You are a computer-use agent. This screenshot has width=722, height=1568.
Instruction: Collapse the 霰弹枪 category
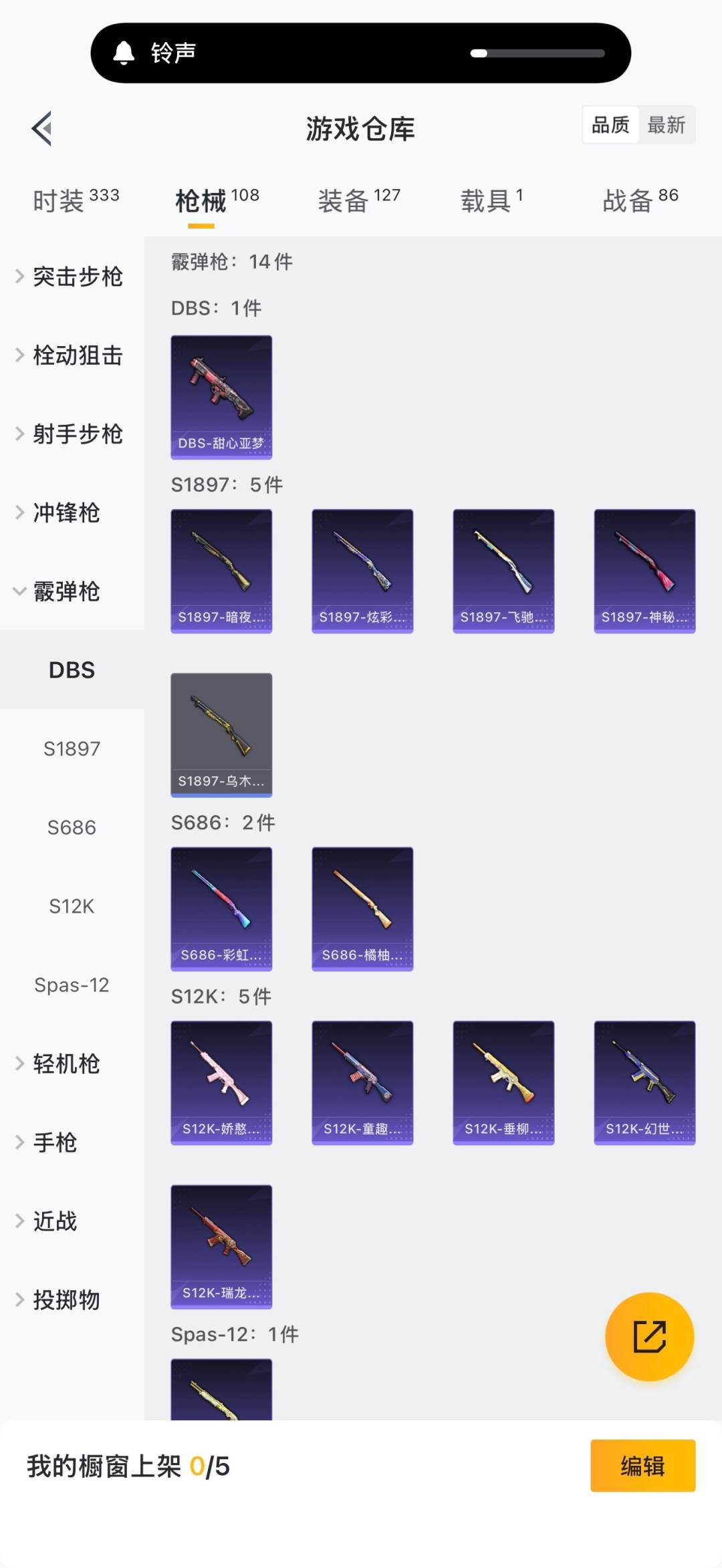pyautogui.click(x=67, y=592)
